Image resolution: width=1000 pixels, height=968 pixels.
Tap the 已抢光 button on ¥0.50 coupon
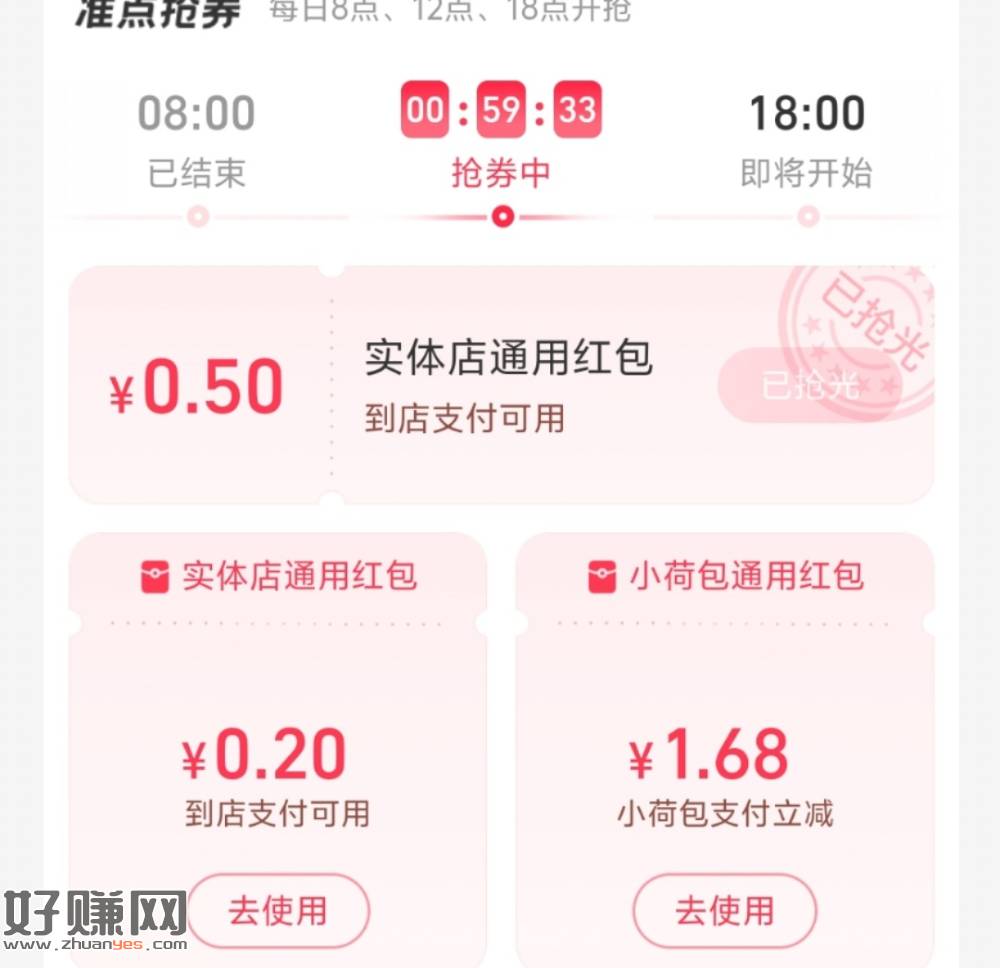pos(810,385)
